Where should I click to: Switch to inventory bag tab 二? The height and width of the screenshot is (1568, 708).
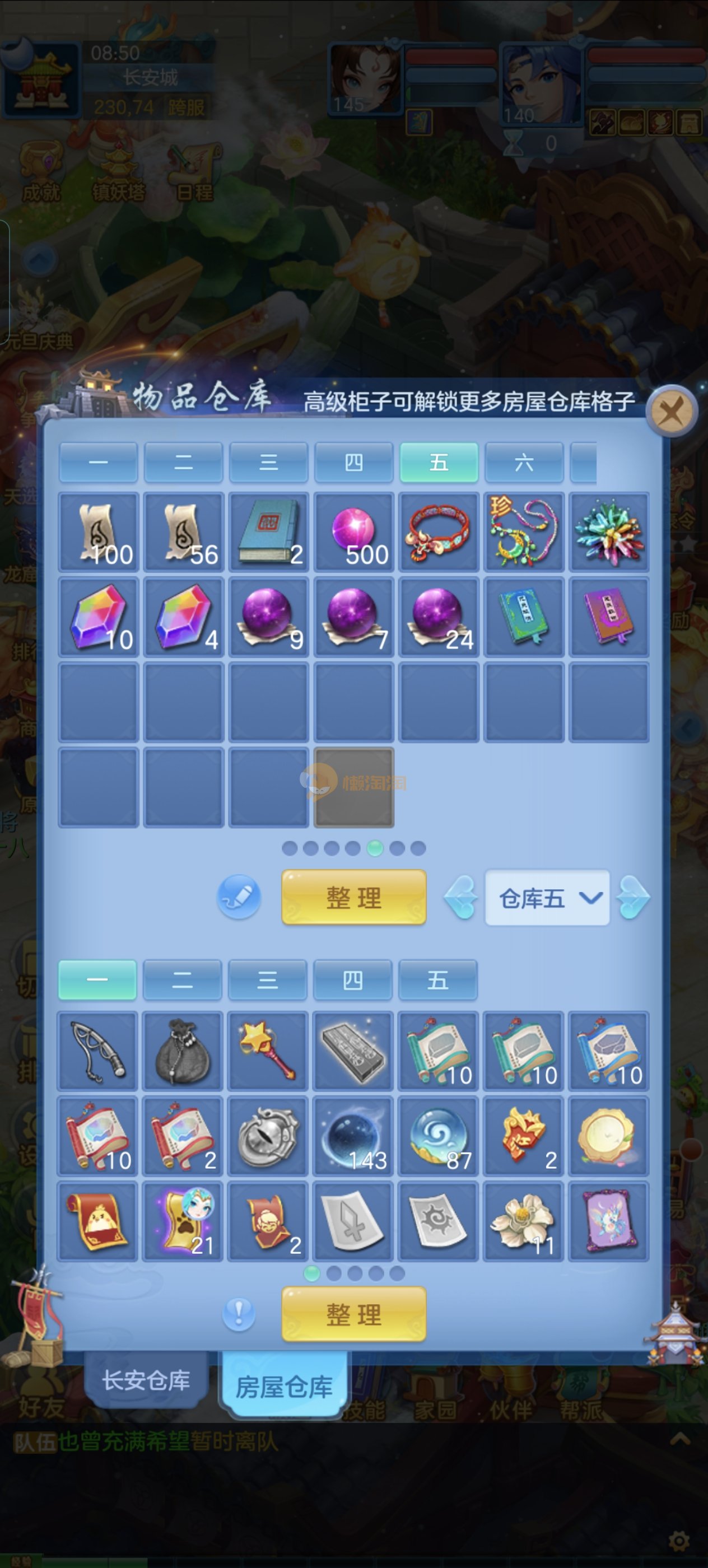click(x=182, y=979)
